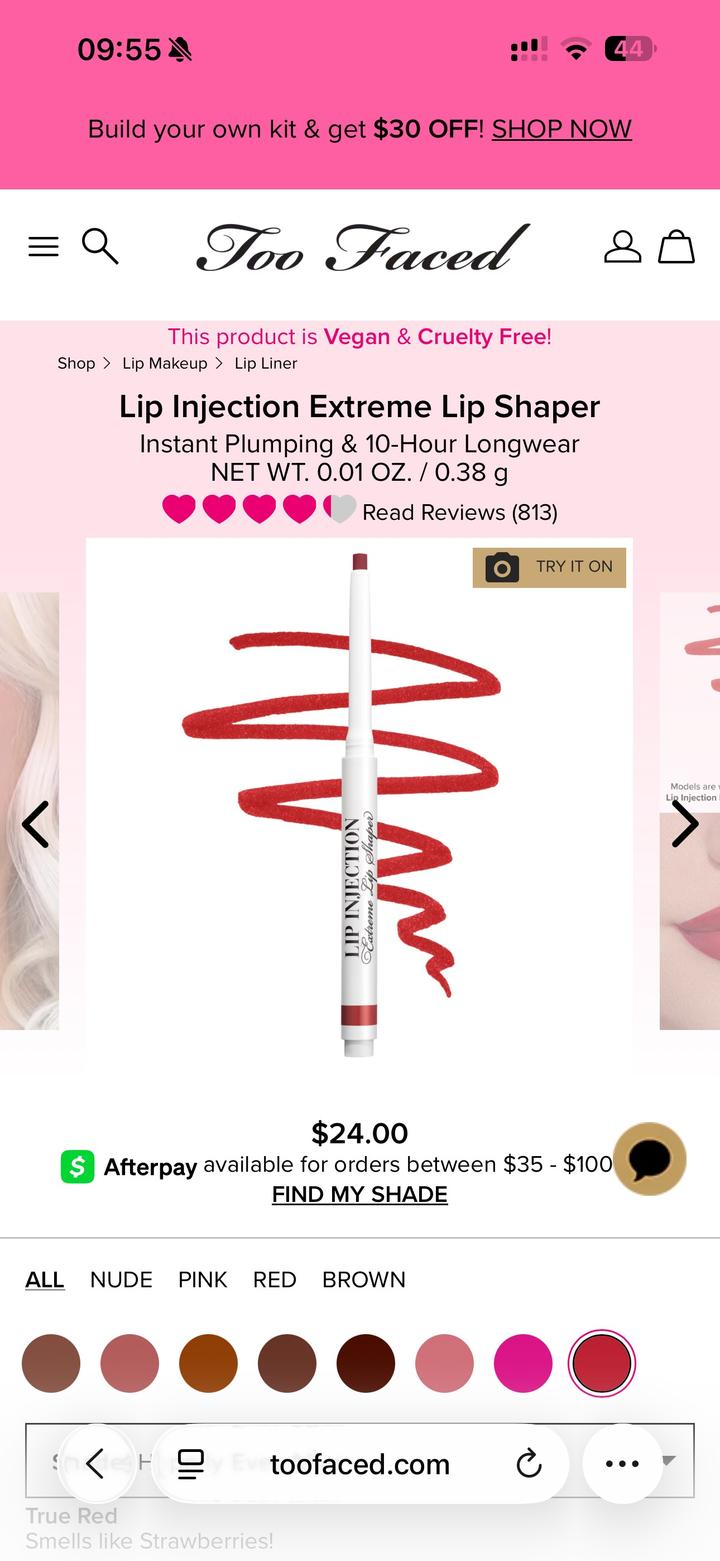The image size is (720, 1561).
Task: Open the account profile icon
Action: tap(622, 246)
